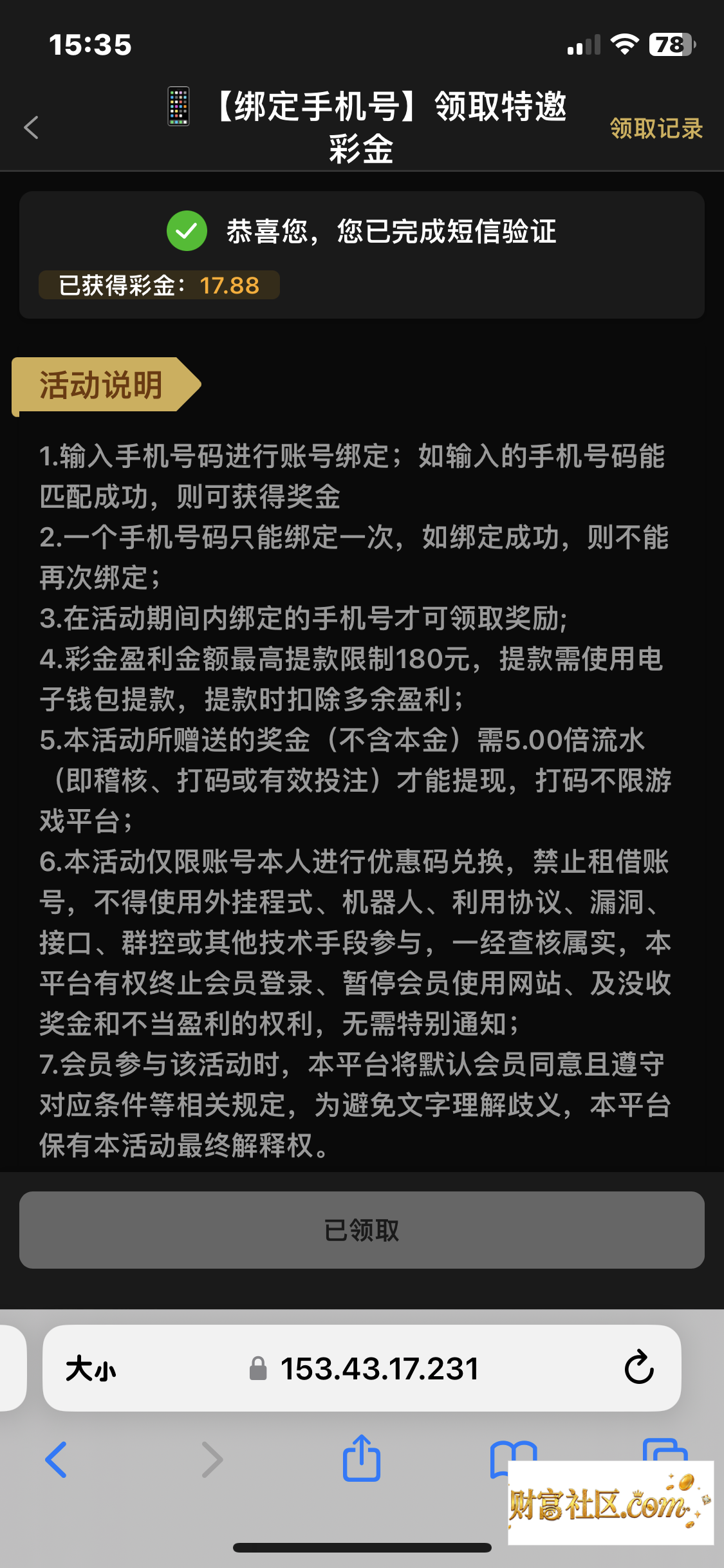Image resolution: width=724 pixels, height=1568 pixels.
Task: Tap the 已领取 button
Action: (x=362, y=1229)
